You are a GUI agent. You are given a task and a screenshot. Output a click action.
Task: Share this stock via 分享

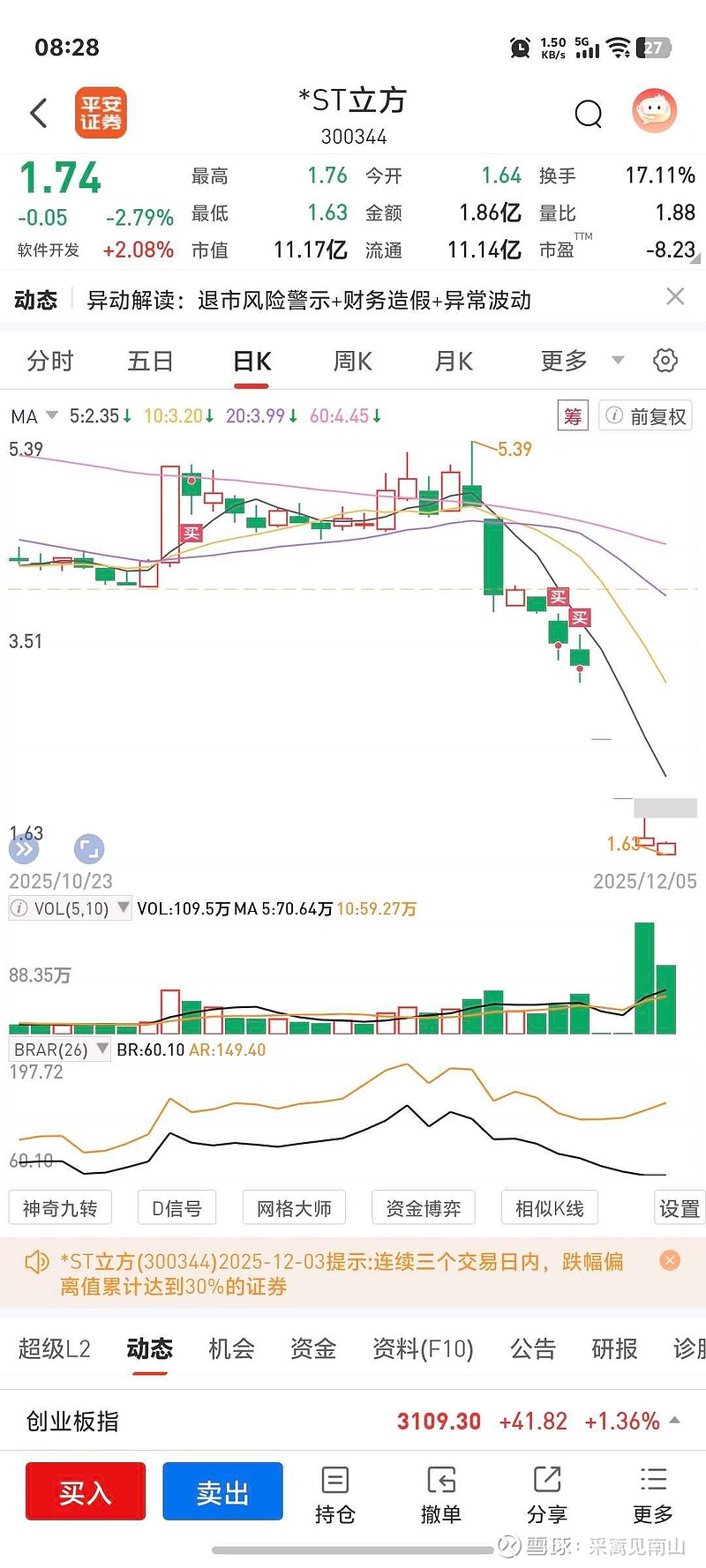click(547, 1495)
